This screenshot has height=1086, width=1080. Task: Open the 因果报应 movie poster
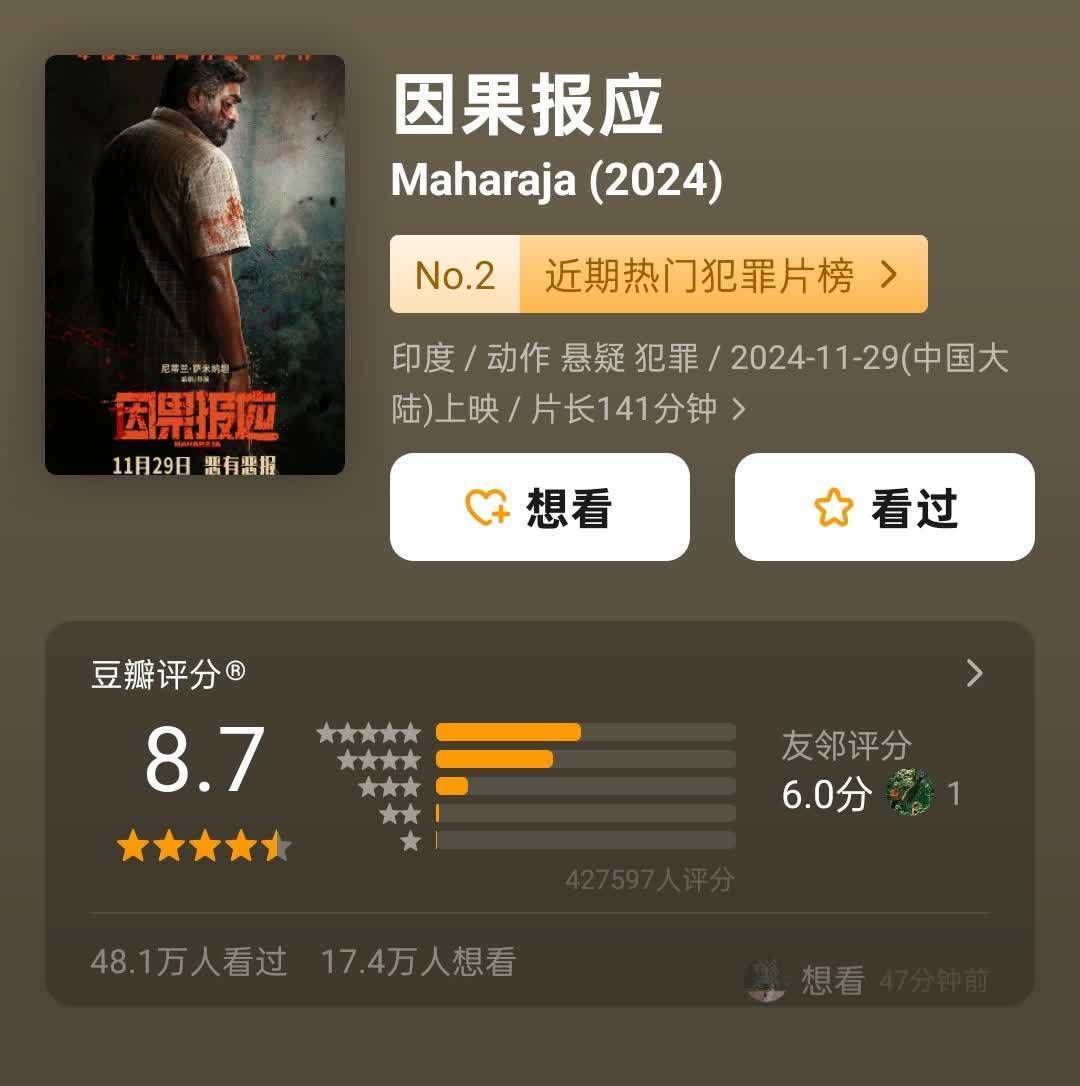click(195, 265)
